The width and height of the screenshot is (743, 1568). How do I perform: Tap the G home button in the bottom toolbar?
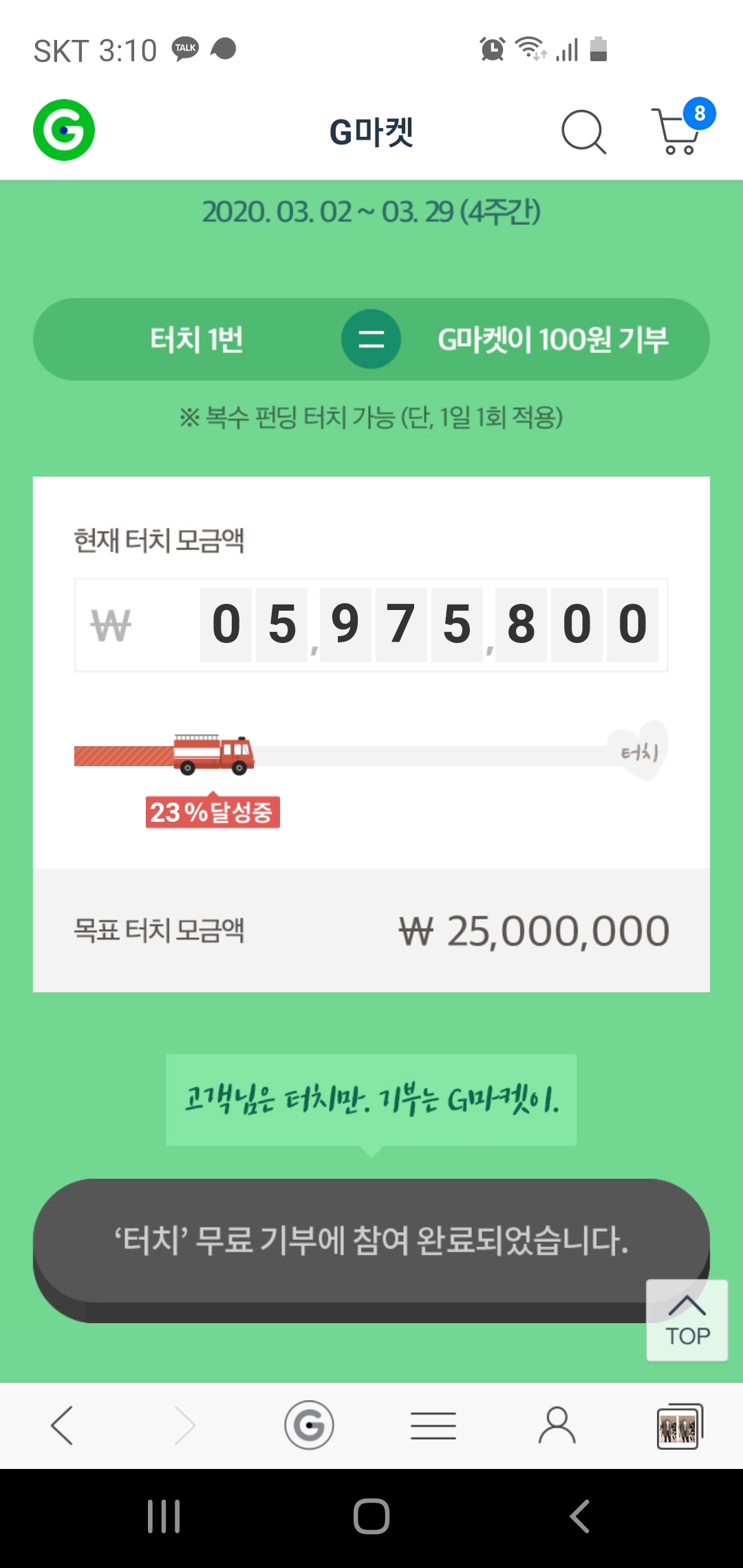pos(309,1425)
